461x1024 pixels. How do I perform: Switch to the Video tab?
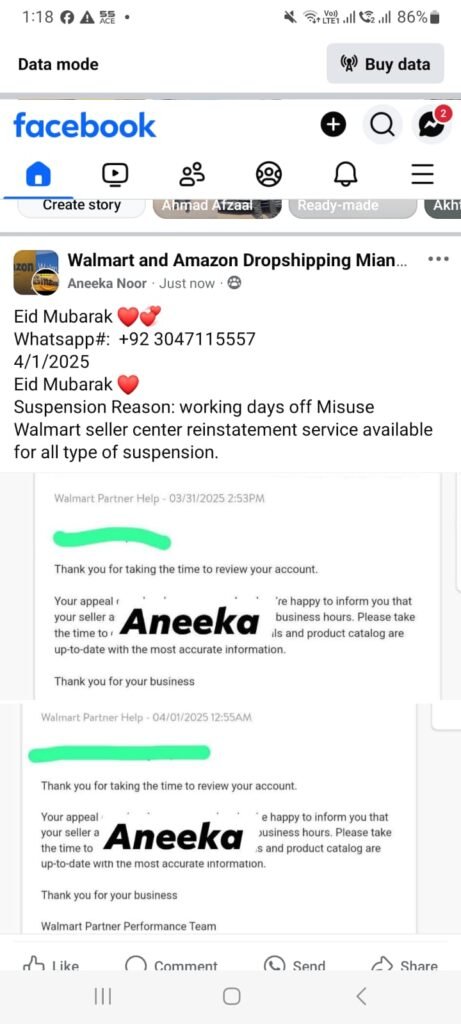tap(115, 174)
